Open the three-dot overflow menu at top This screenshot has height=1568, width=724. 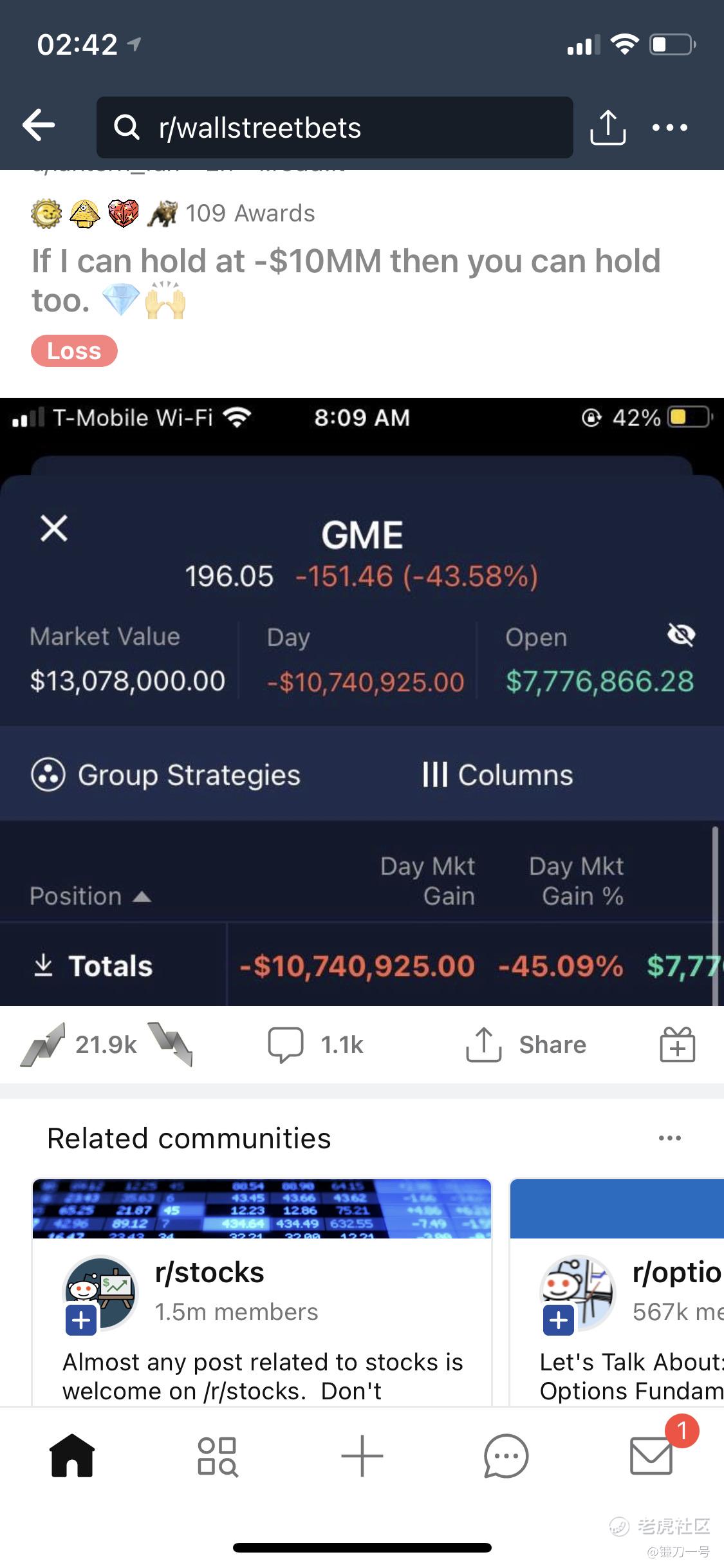(669, 127)
